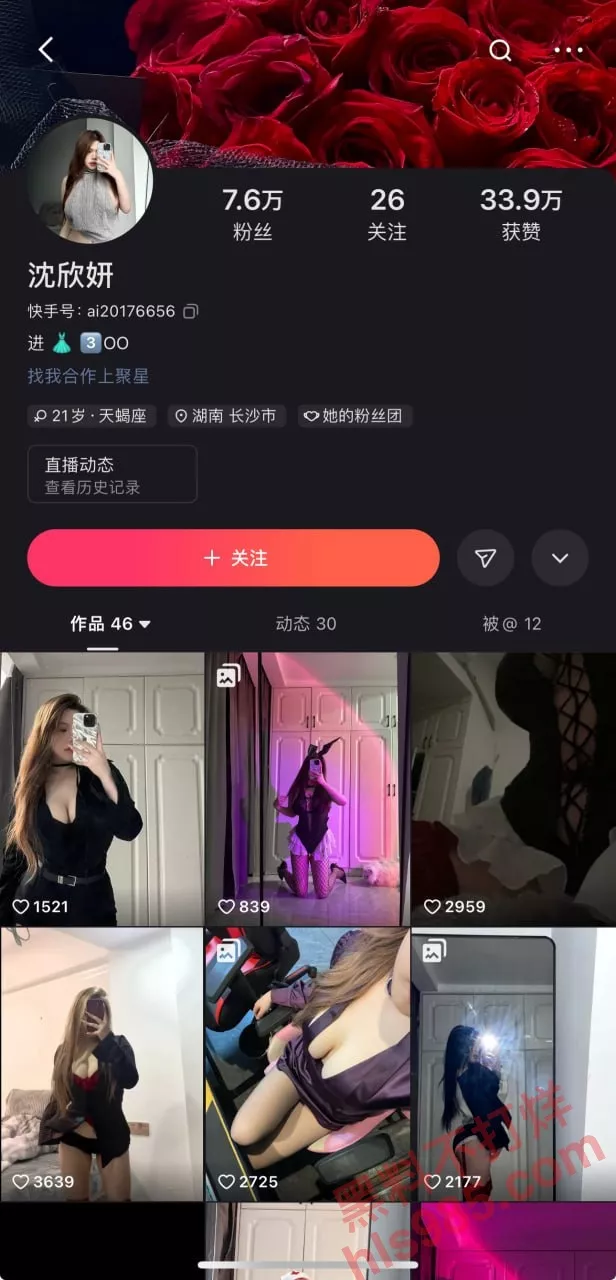The image size is (616, 1280).
Task: Open search on this profile
Action: (x=499, y=50)
